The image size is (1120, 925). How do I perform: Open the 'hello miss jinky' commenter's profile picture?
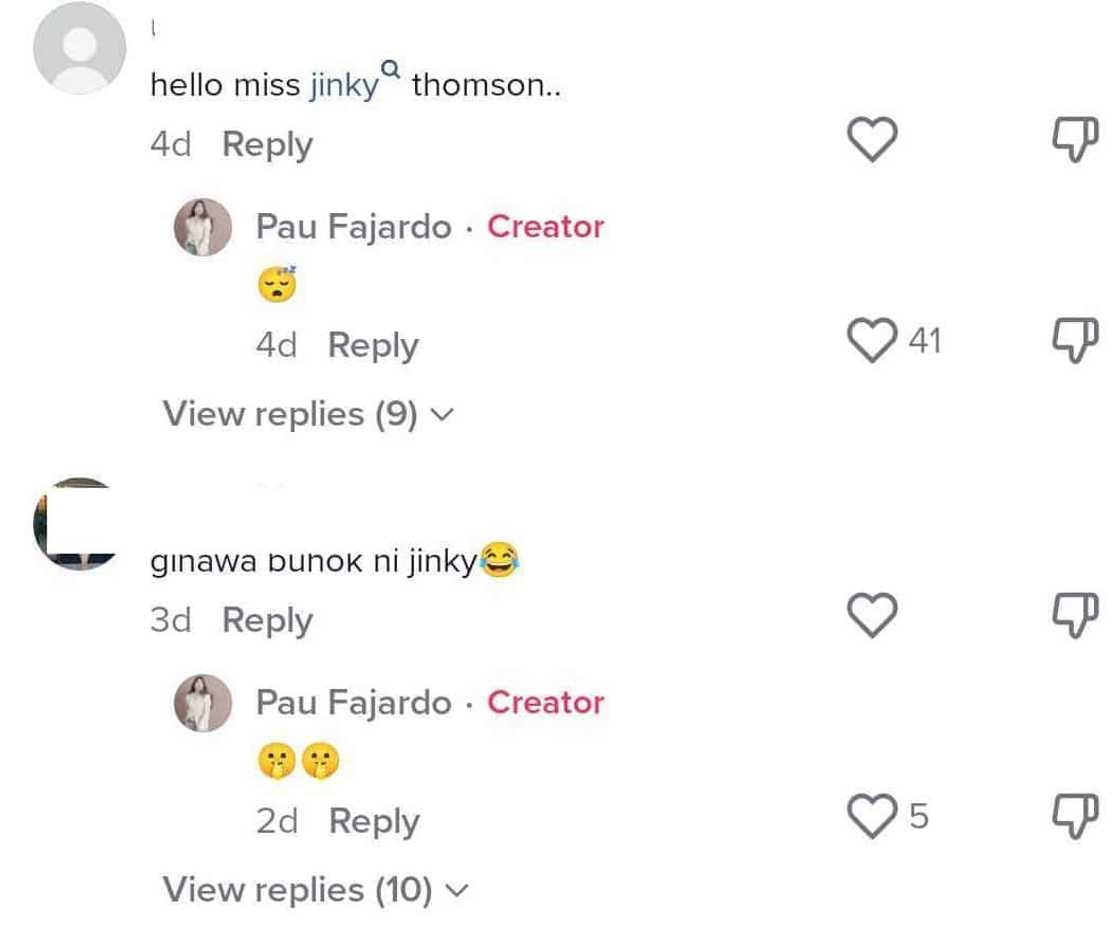(x=80, y=48)
